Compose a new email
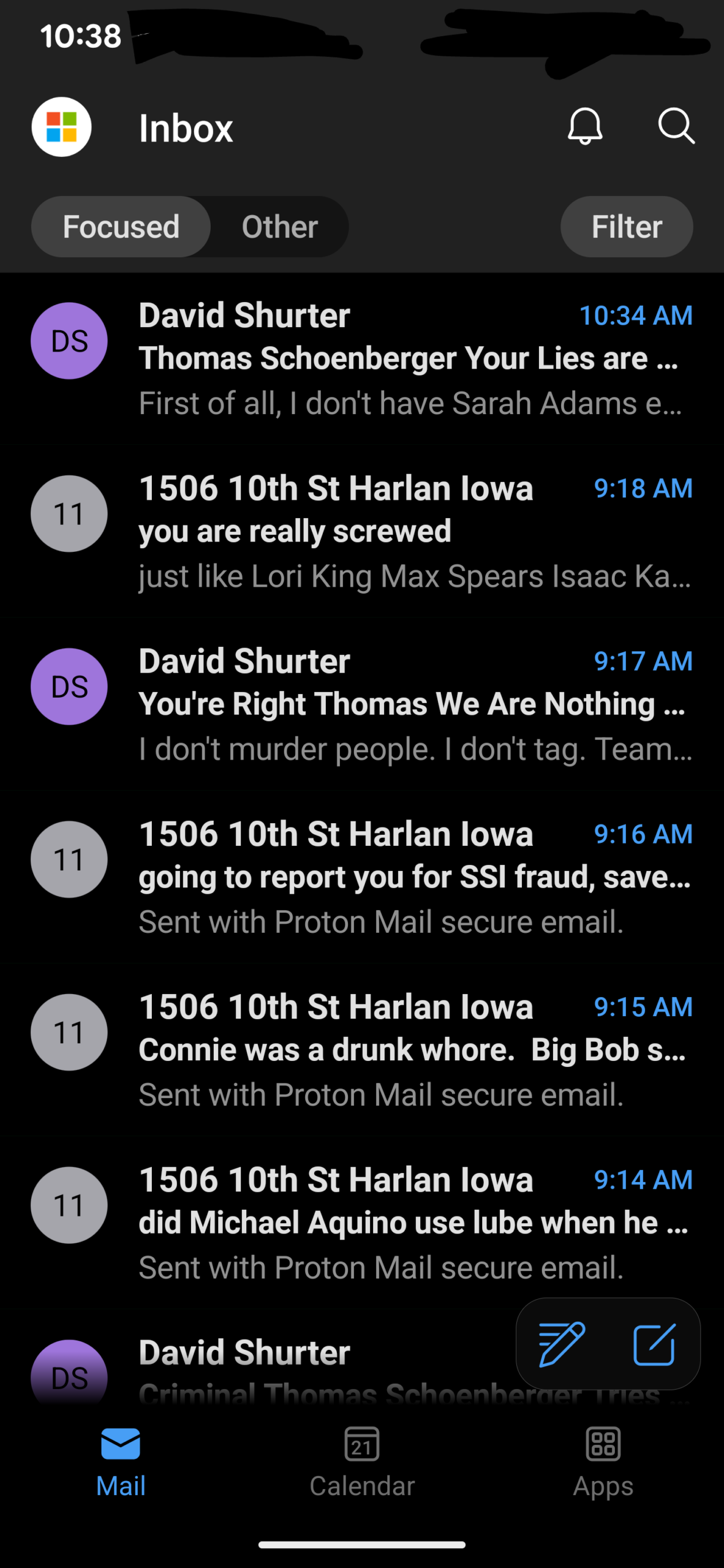The image size is (724, 1568). coord(654,1344)
